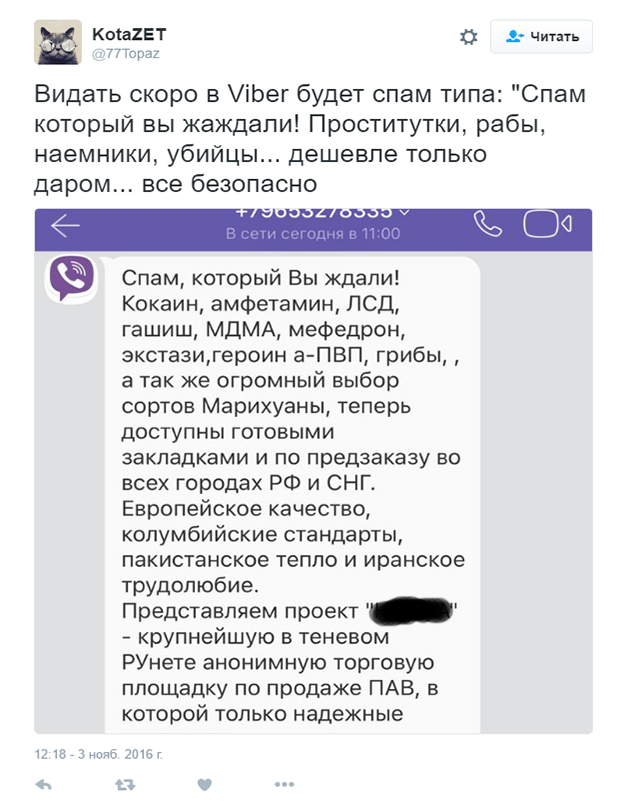The image size is (624, 812).
Task: Open the tweet timestamp 12:18 - 3 нояб. 2016
Action: (98, 752)
